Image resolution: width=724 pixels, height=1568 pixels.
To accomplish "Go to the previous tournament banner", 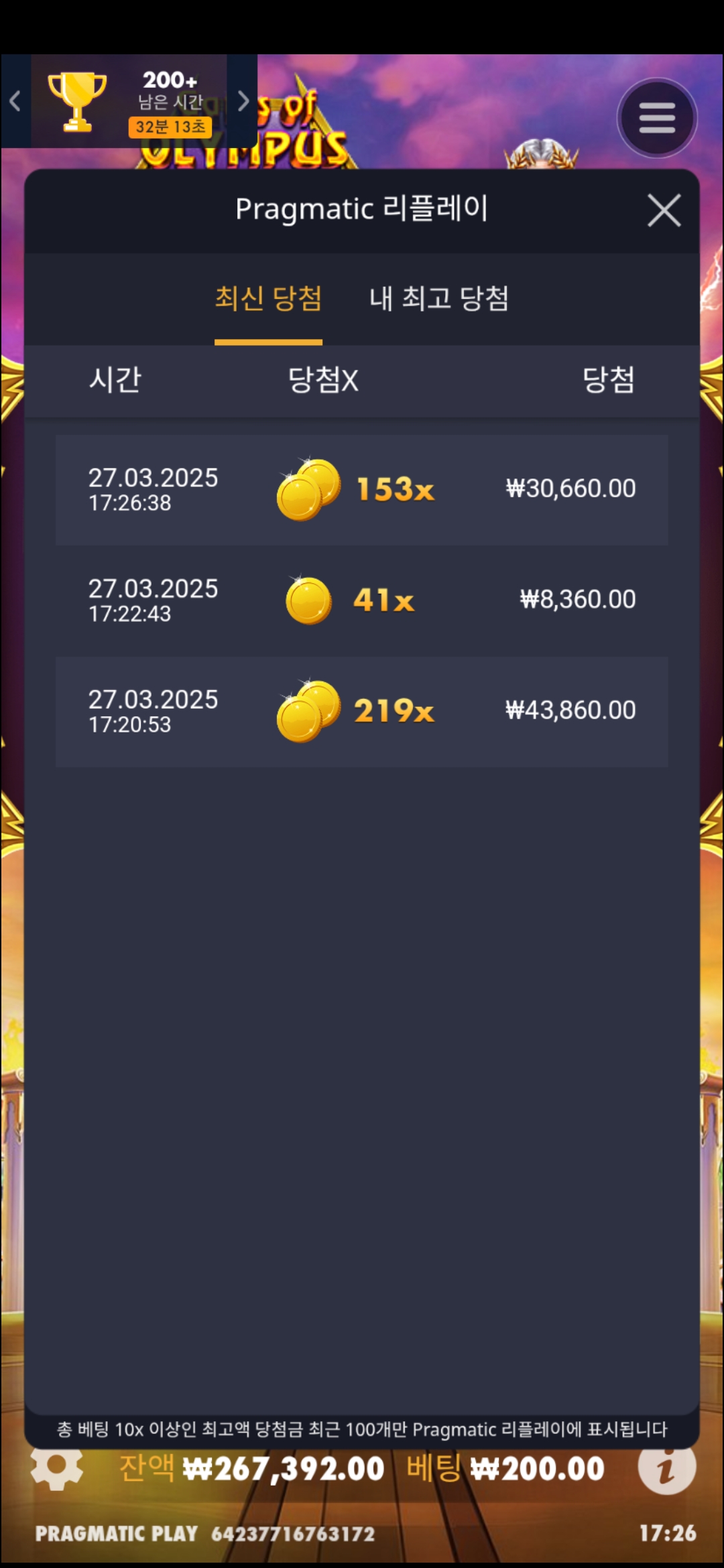I will click(15, 101).
